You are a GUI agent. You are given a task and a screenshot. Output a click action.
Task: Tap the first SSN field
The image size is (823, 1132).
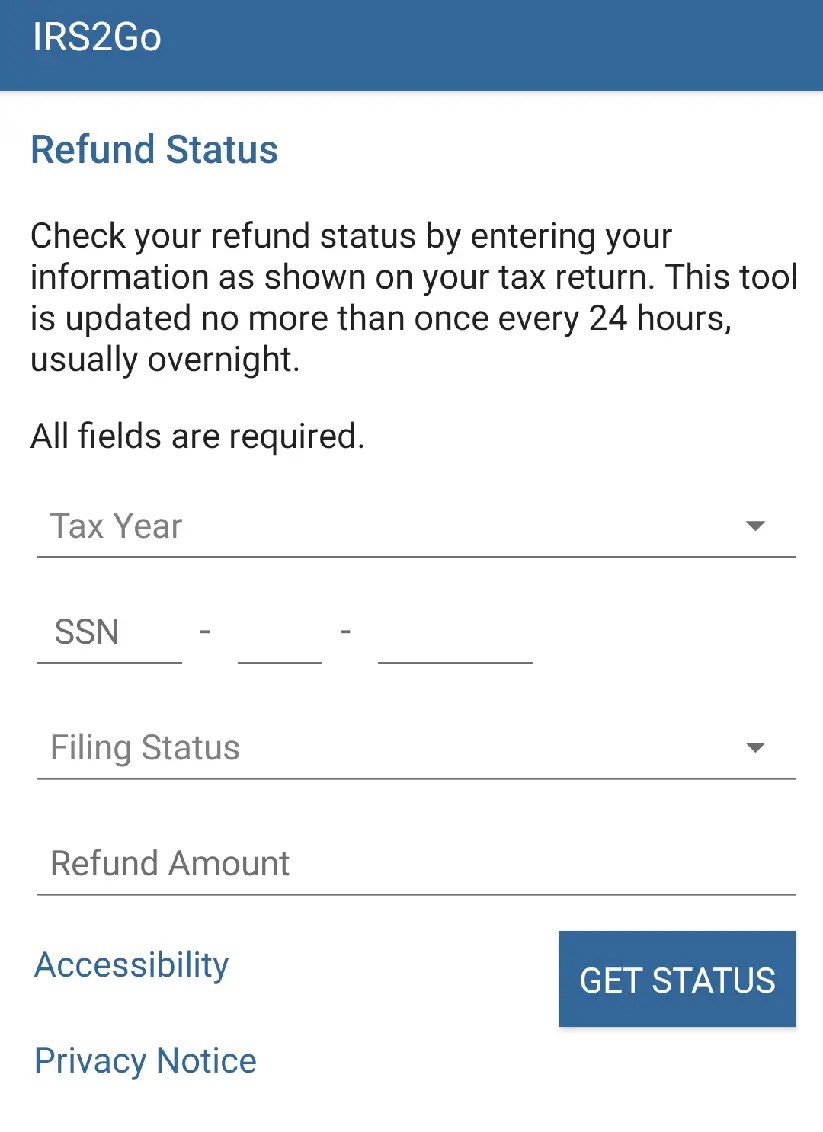[109, 634]
